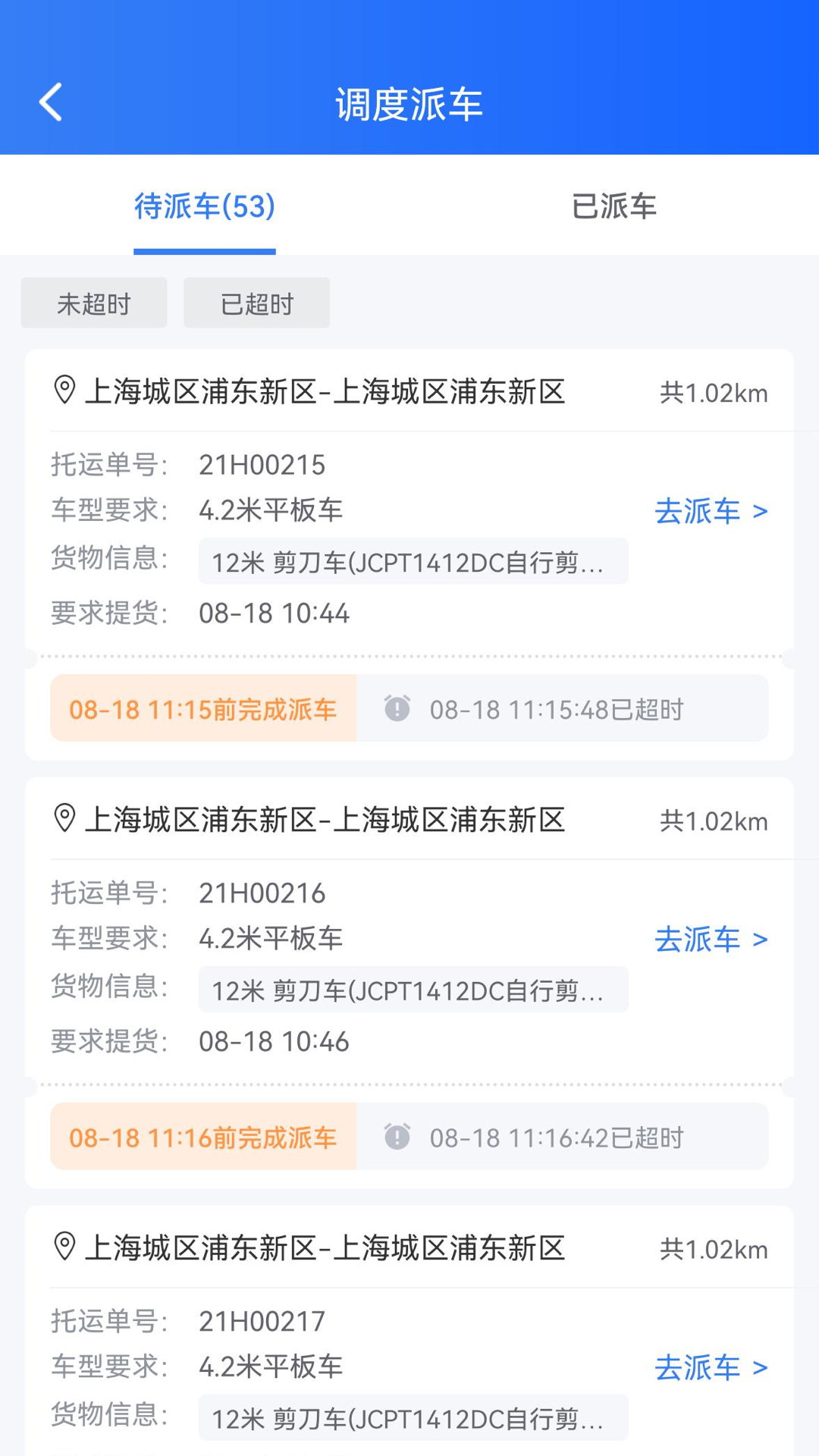The image size is (819, 1456).
Task: Click the chevron beside 去派车 for 21H00217
Action: 759,1367
